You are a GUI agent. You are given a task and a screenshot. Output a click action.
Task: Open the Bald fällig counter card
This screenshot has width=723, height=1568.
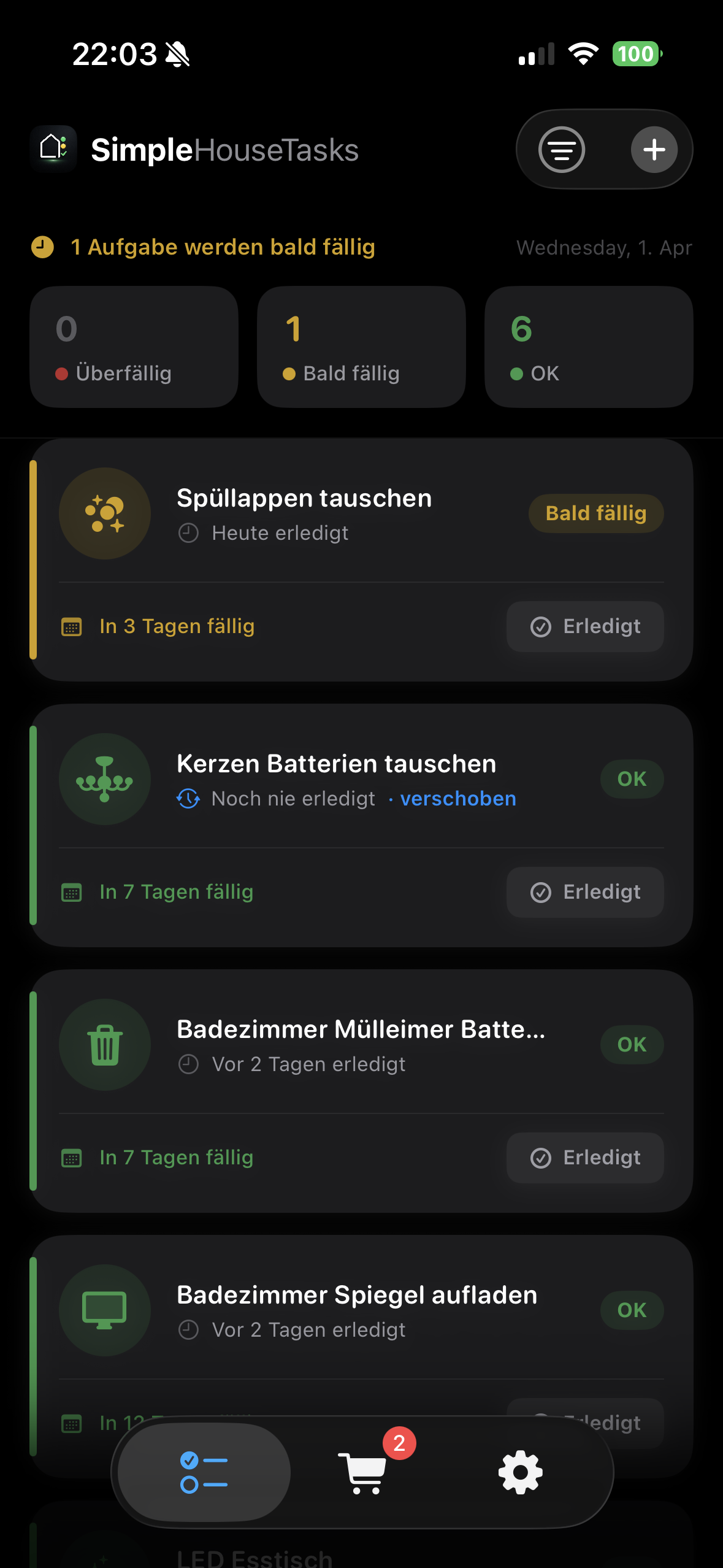point(361,345)
